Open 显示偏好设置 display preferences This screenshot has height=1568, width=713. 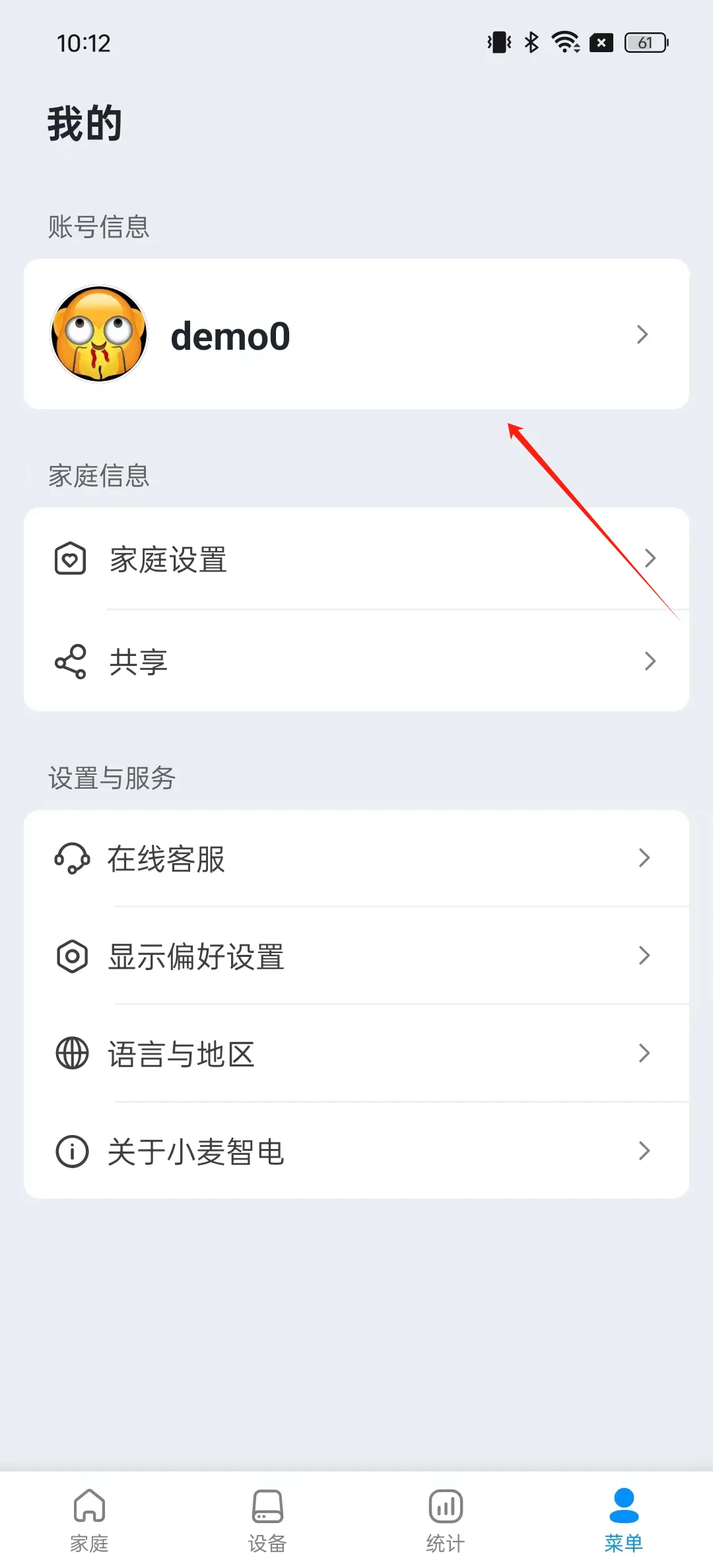coord(356,956)
